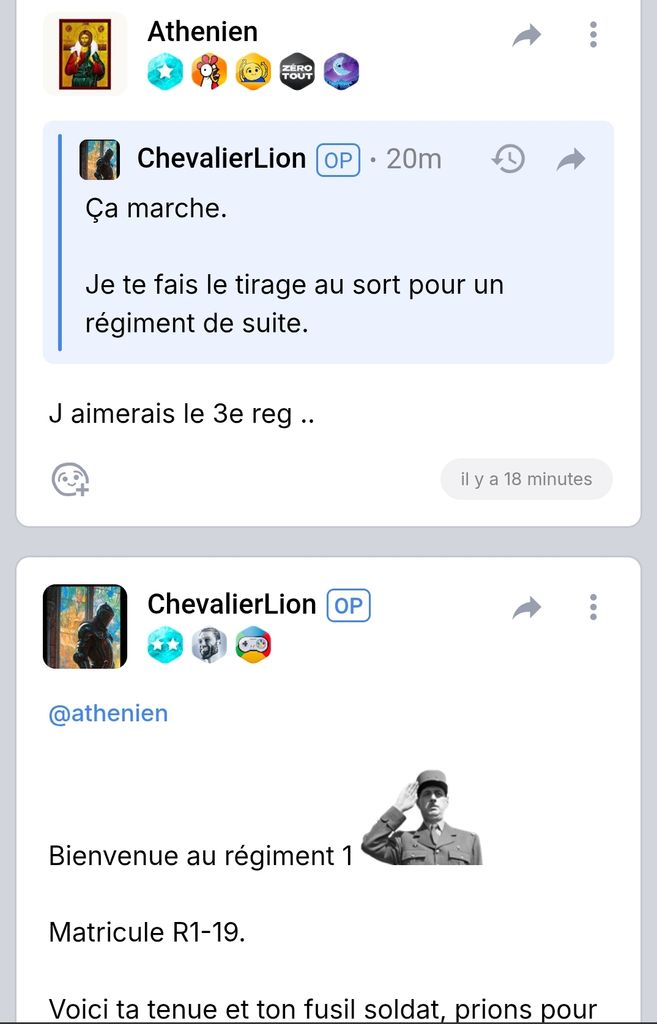View history of quoted ChevalierLion message
Screen dimensions: 657x1024
coord(509,158)
